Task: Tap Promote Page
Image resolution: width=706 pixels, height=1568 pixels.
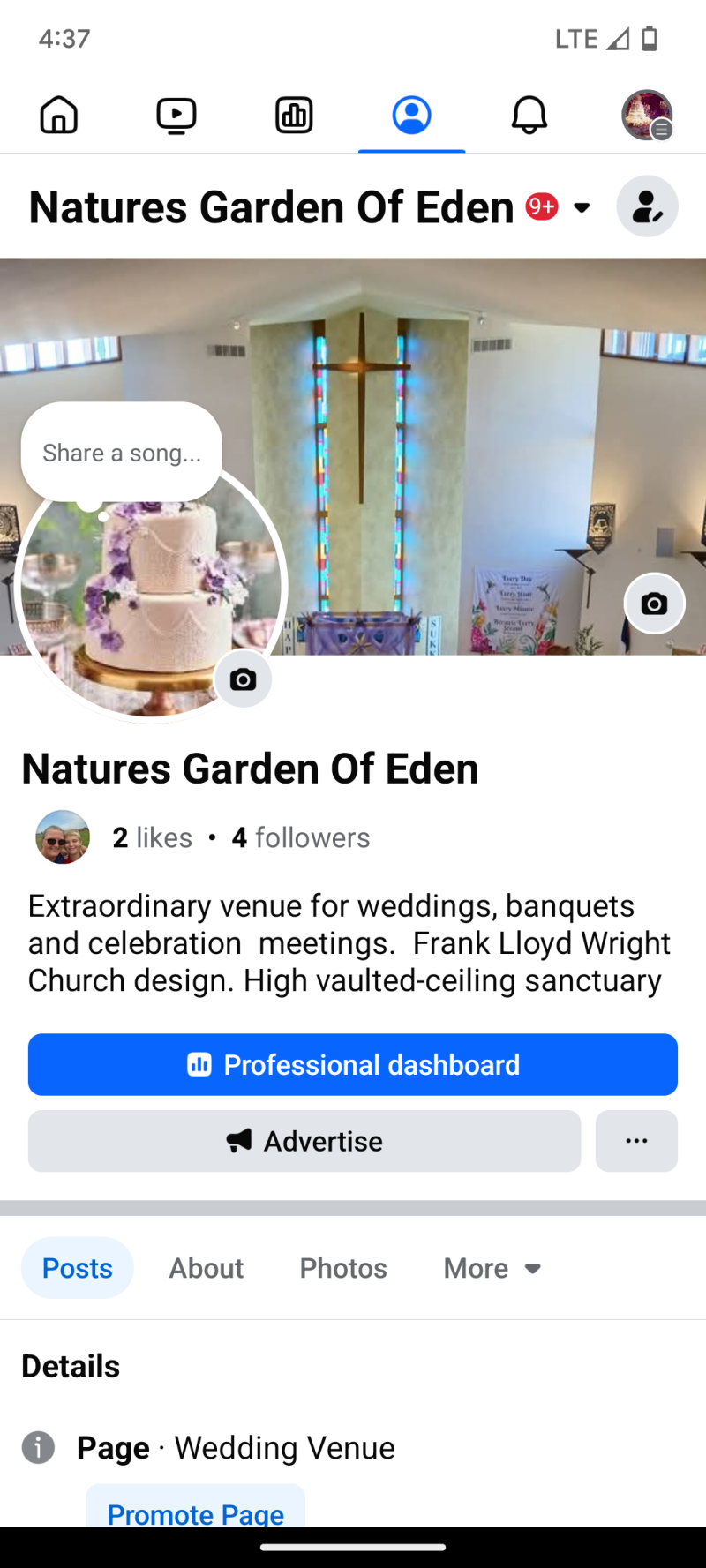Action: 196,1512
